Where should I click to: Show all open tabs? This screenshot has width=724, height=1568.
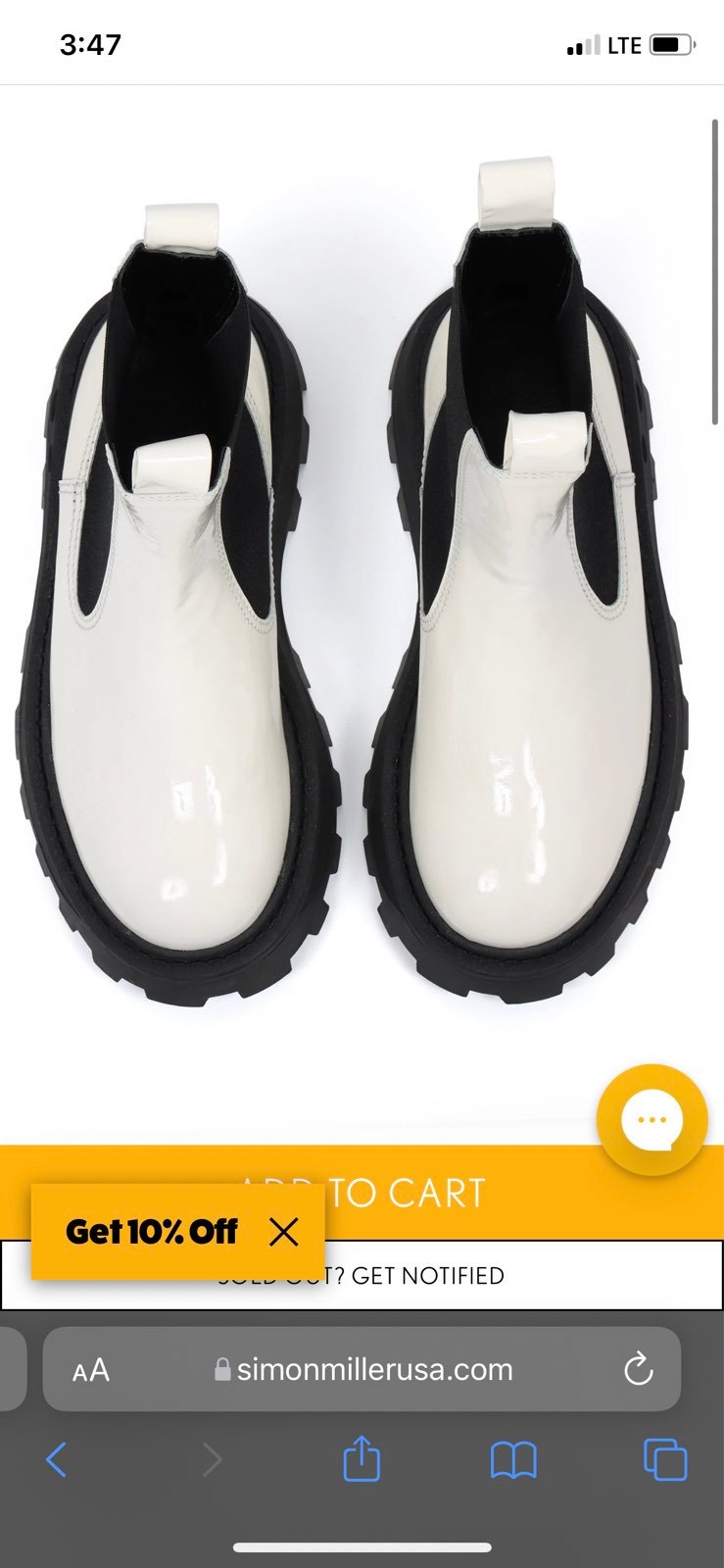click(665, 1460)
